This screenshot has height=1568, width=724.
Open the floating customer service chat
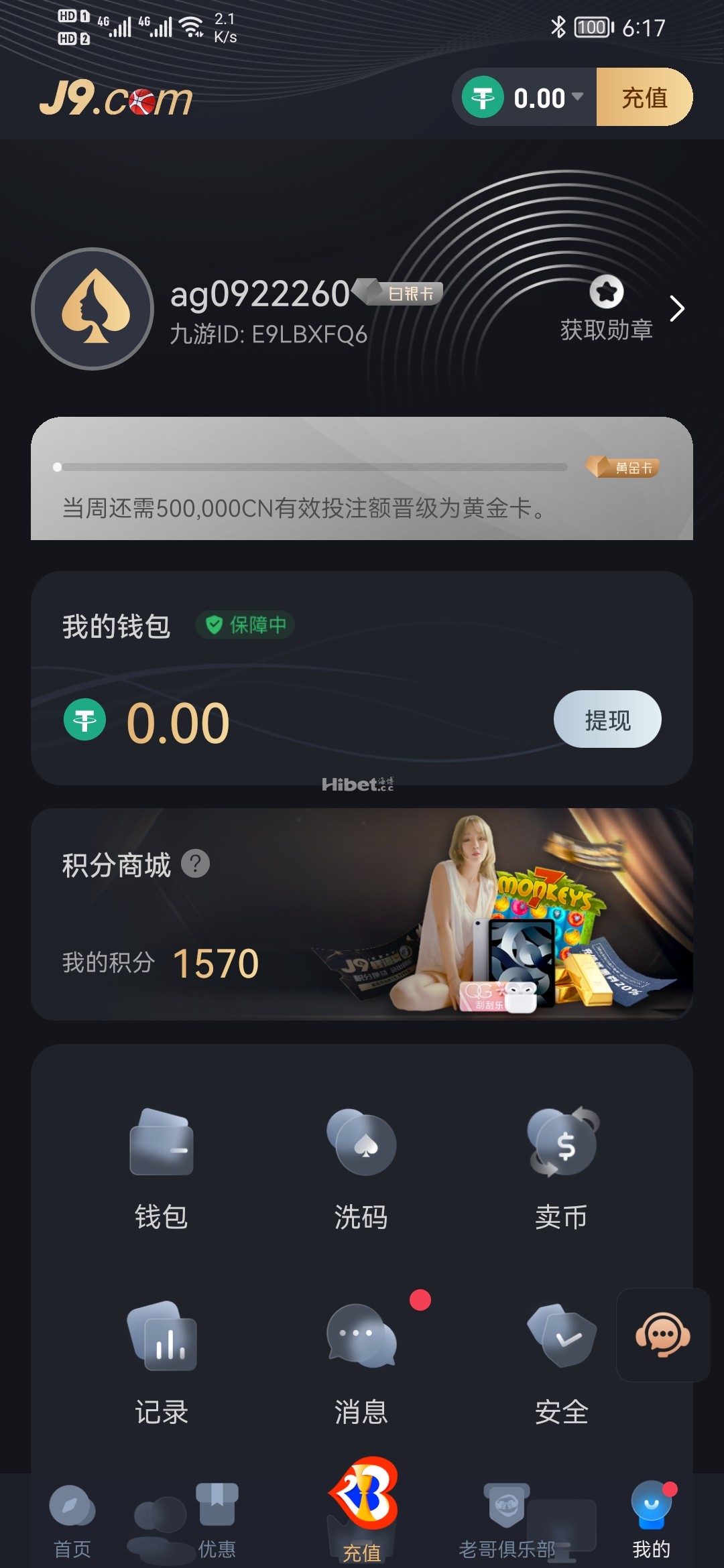(663, 1335)
